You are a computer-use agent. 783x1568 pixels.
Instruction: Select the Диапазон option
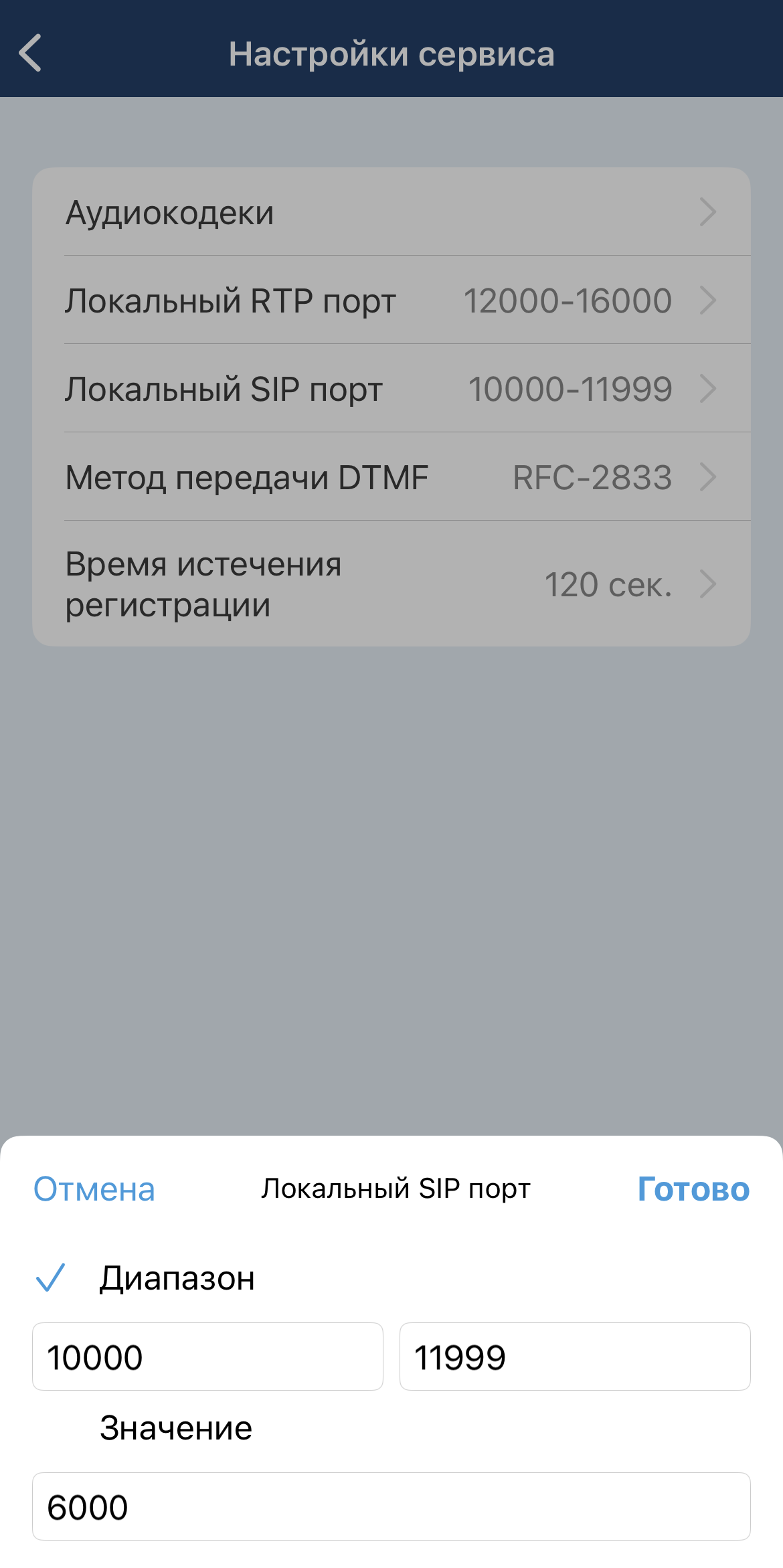click(x=177, y=1278)
